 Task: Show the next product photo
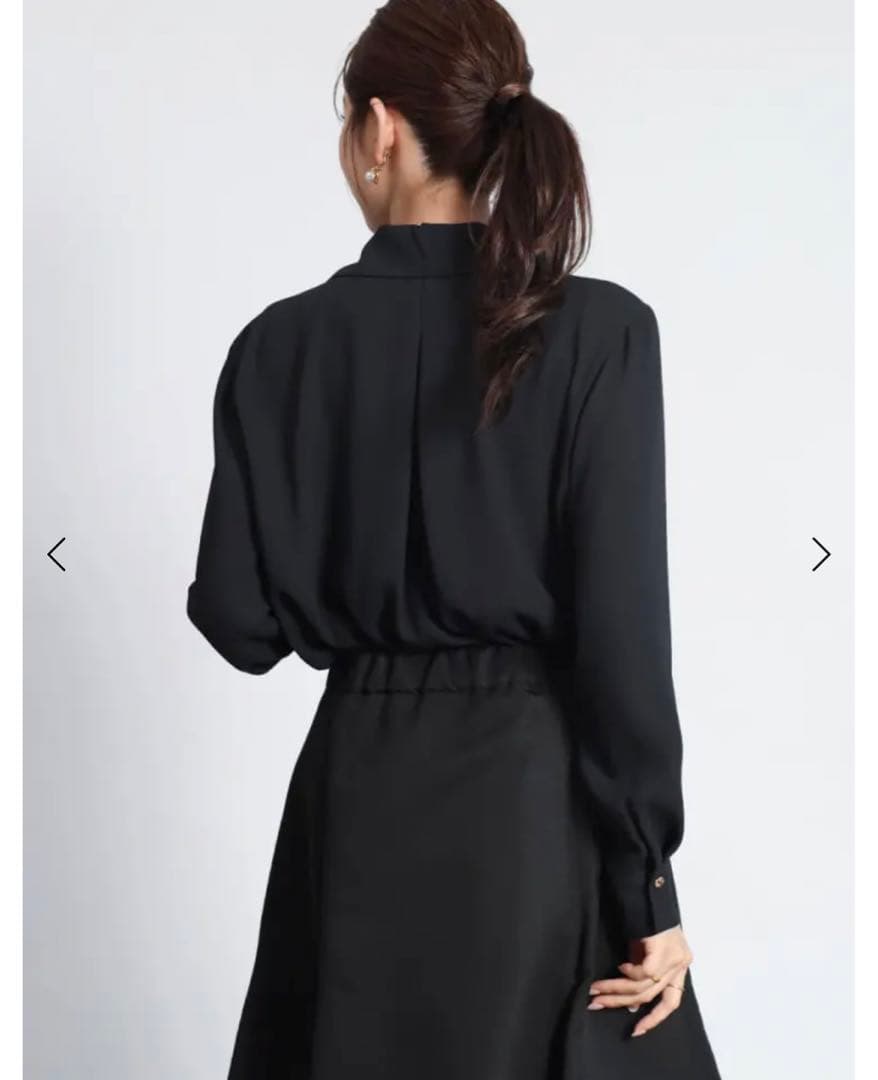pos(821,554)
